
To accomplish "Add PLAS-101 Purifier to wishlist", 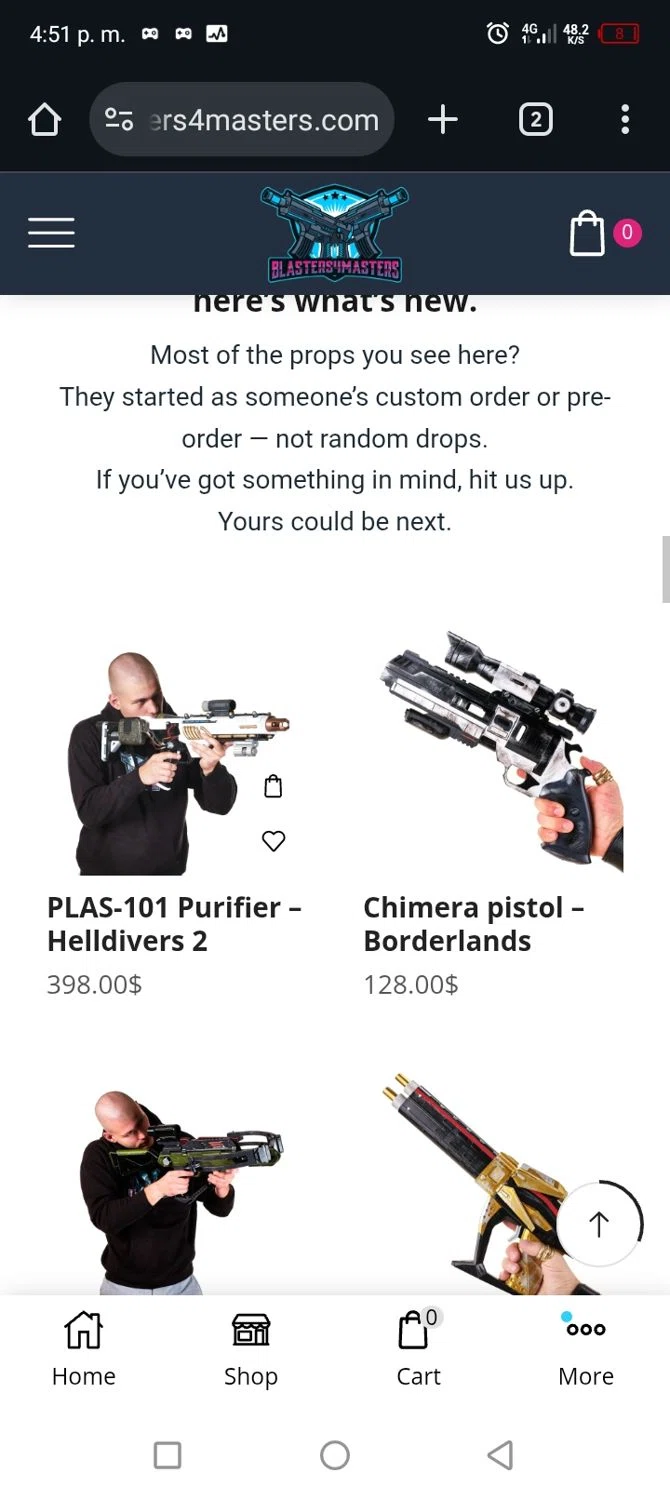I will [273, 841].
